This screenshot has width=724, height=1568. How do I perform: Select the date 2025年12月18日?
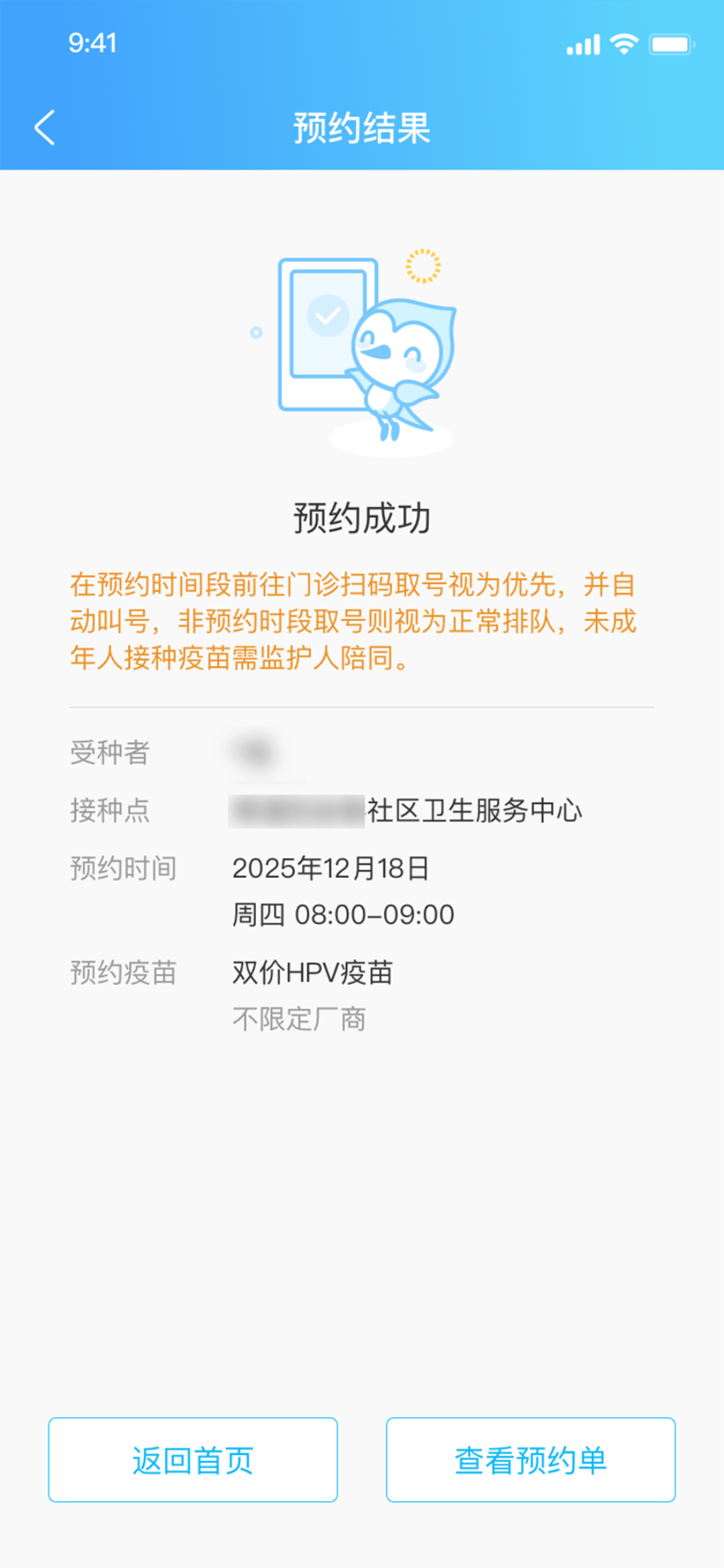pos(332,869)
